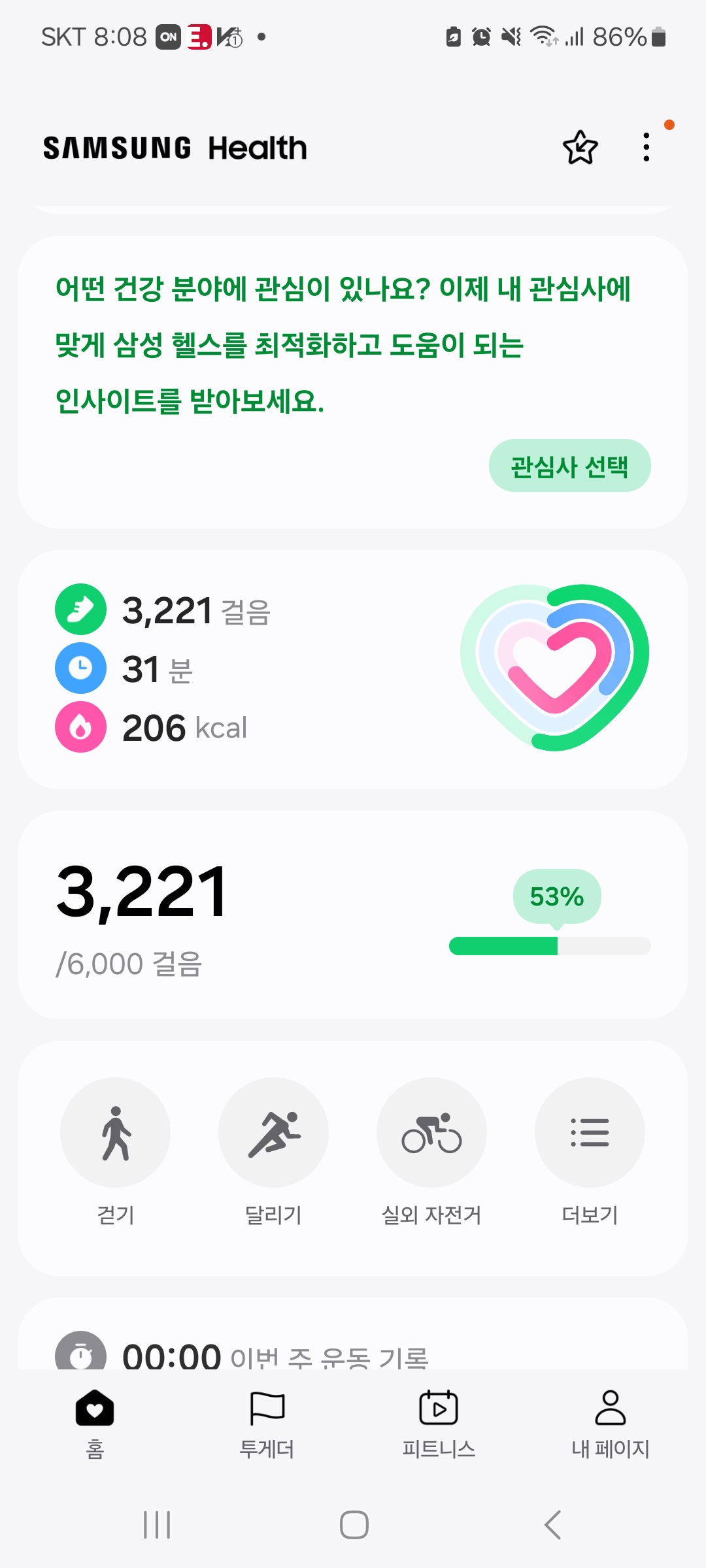Open the daily activity heart card

point(353,669)
